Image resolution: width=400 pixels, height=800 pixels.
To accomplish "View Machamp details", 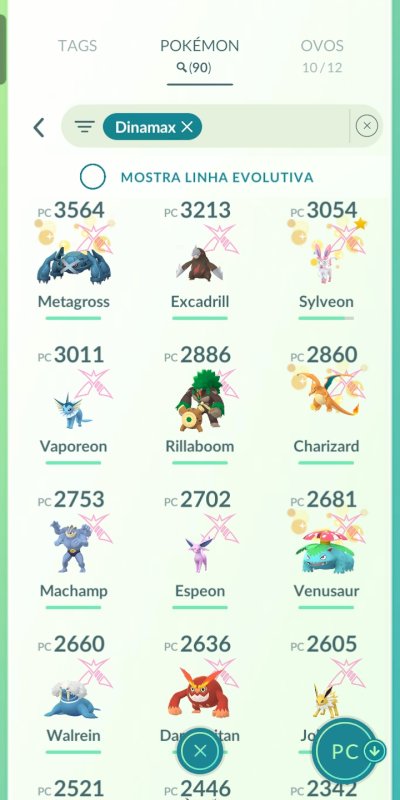I will pyautogui.click(x=74, y=549).
